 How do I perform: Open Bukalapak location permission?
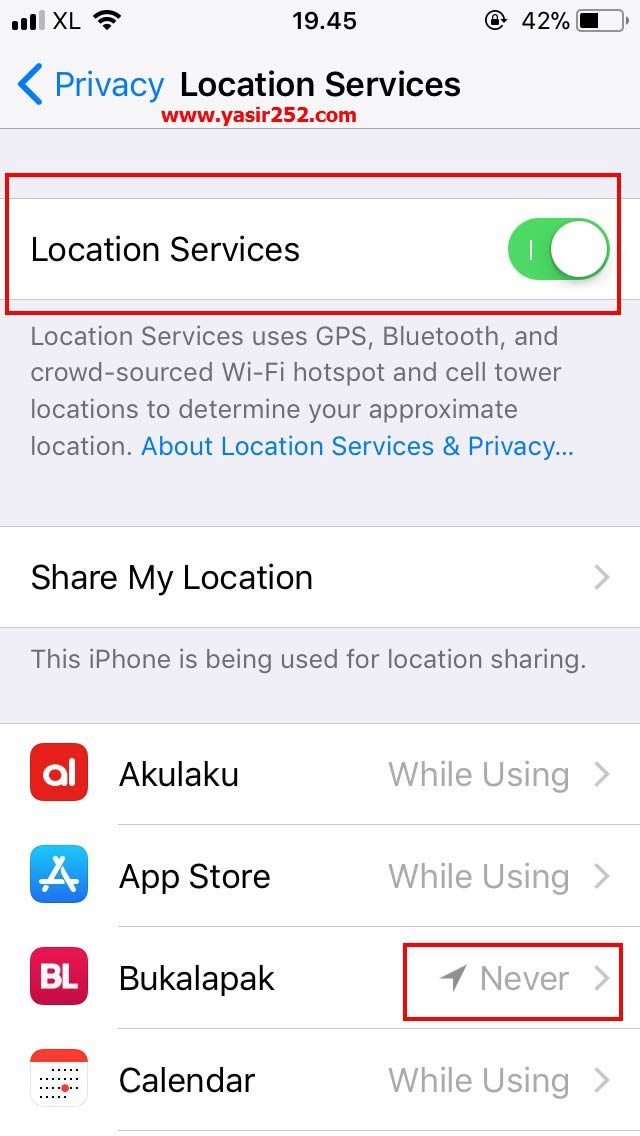point(320,978)
